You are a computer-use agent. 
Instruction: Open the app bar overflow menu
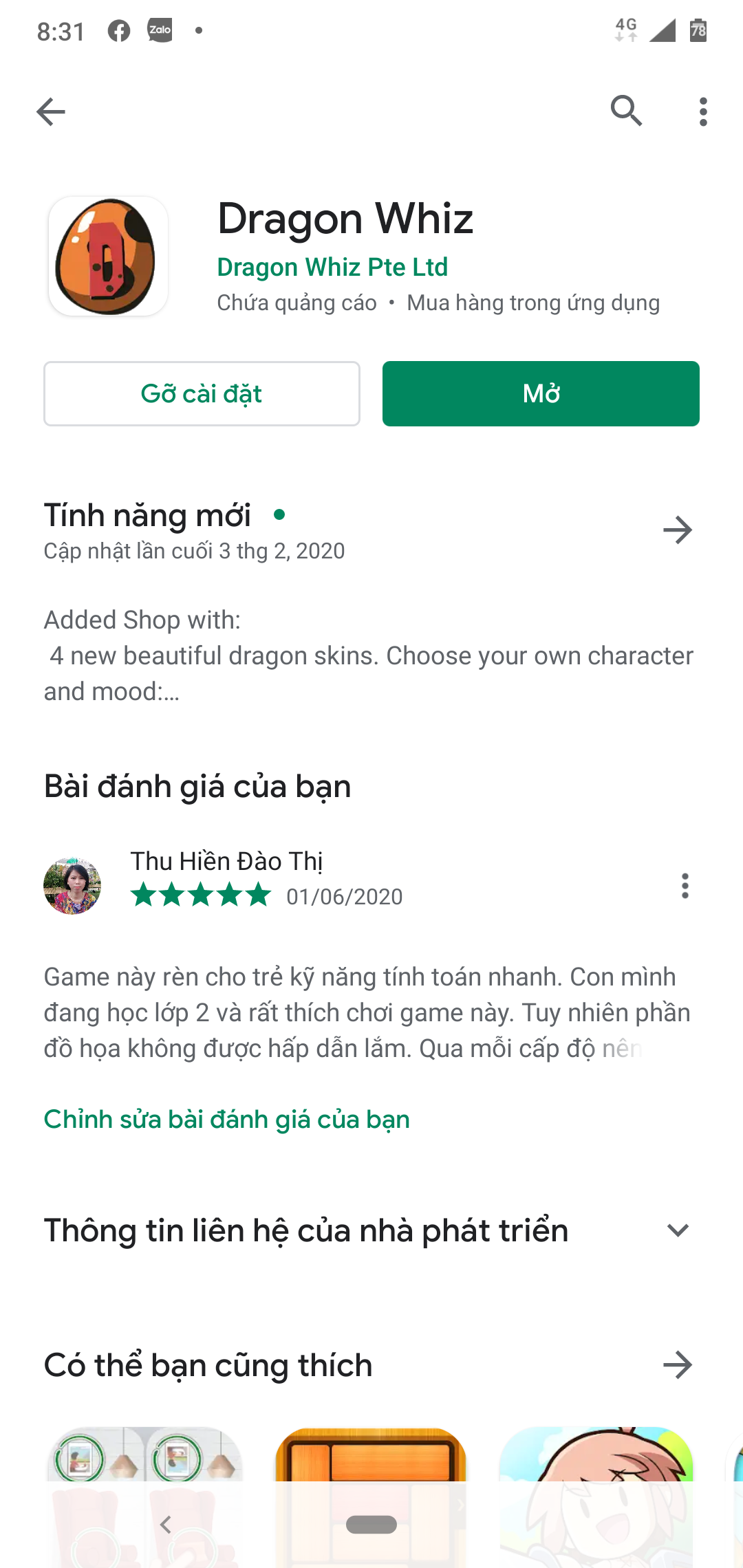click(702, 111)
